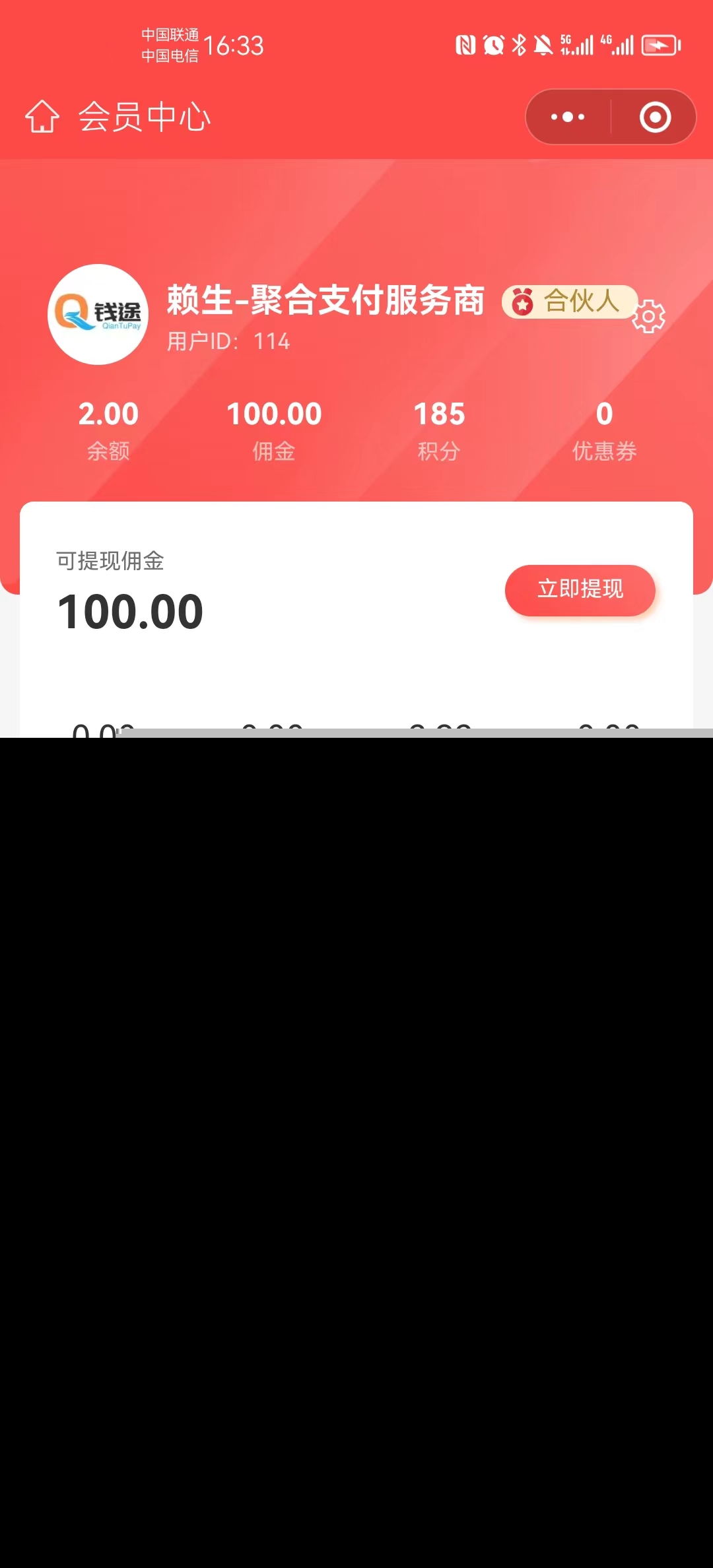Close the mini program via circle button
The height and width of the screenshot is (1568, 713).
(655, 117)
